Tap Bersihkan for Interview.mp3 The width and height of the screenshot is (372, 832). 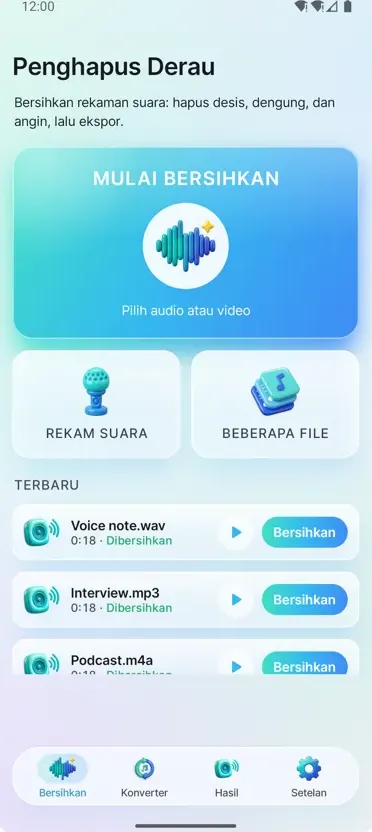click(305, 600)
